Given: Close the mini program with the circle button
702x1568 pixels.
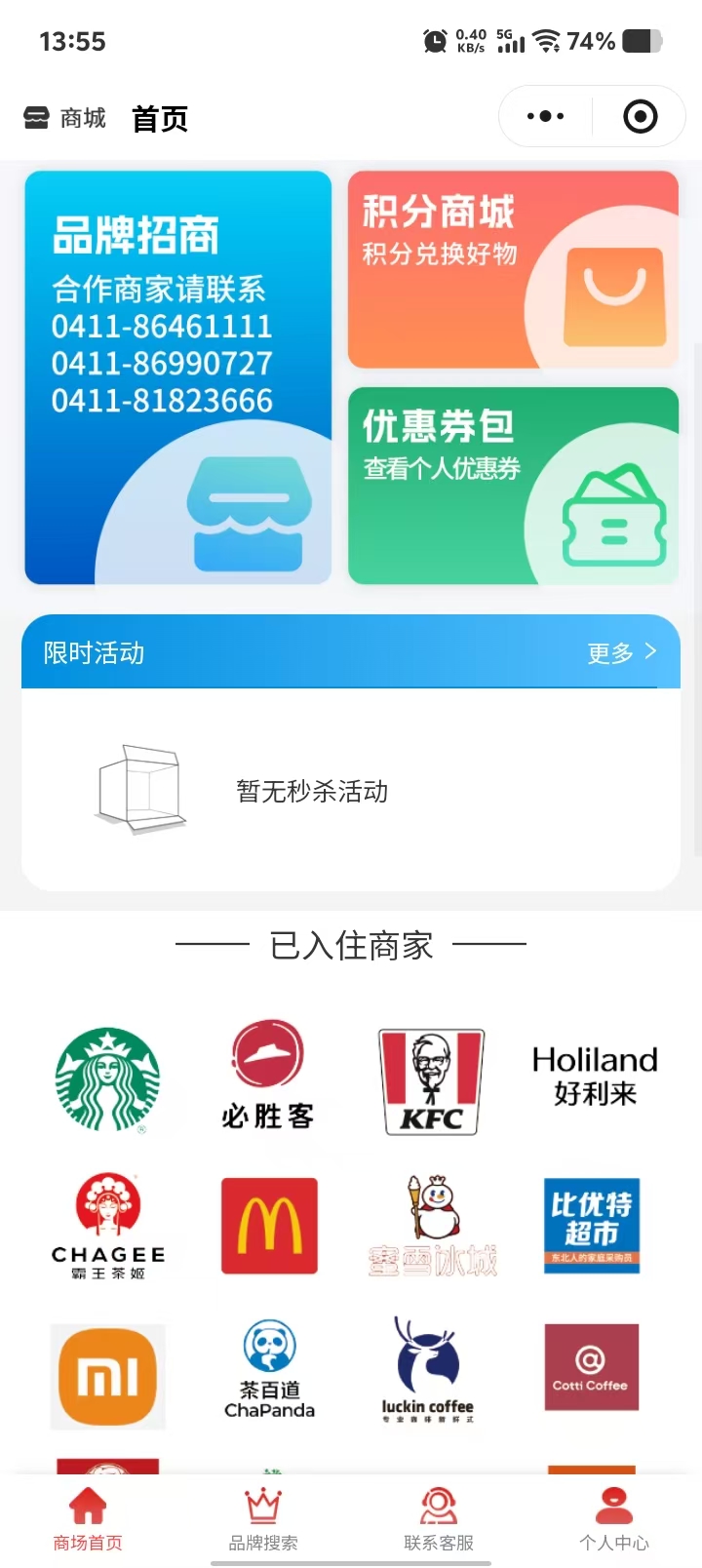Looking at the screenshot, I should [640, 116].
